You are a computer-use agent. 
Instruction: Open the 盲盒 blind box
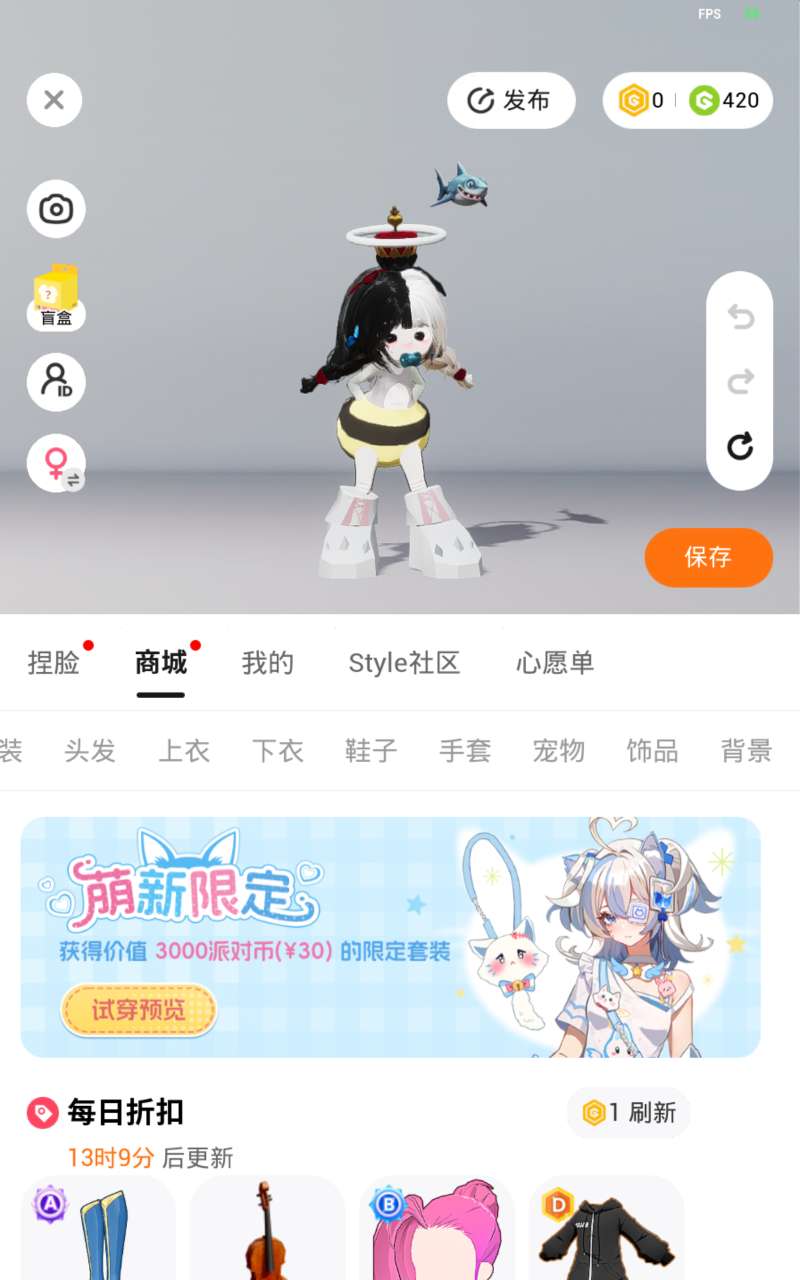coord(56,297)
